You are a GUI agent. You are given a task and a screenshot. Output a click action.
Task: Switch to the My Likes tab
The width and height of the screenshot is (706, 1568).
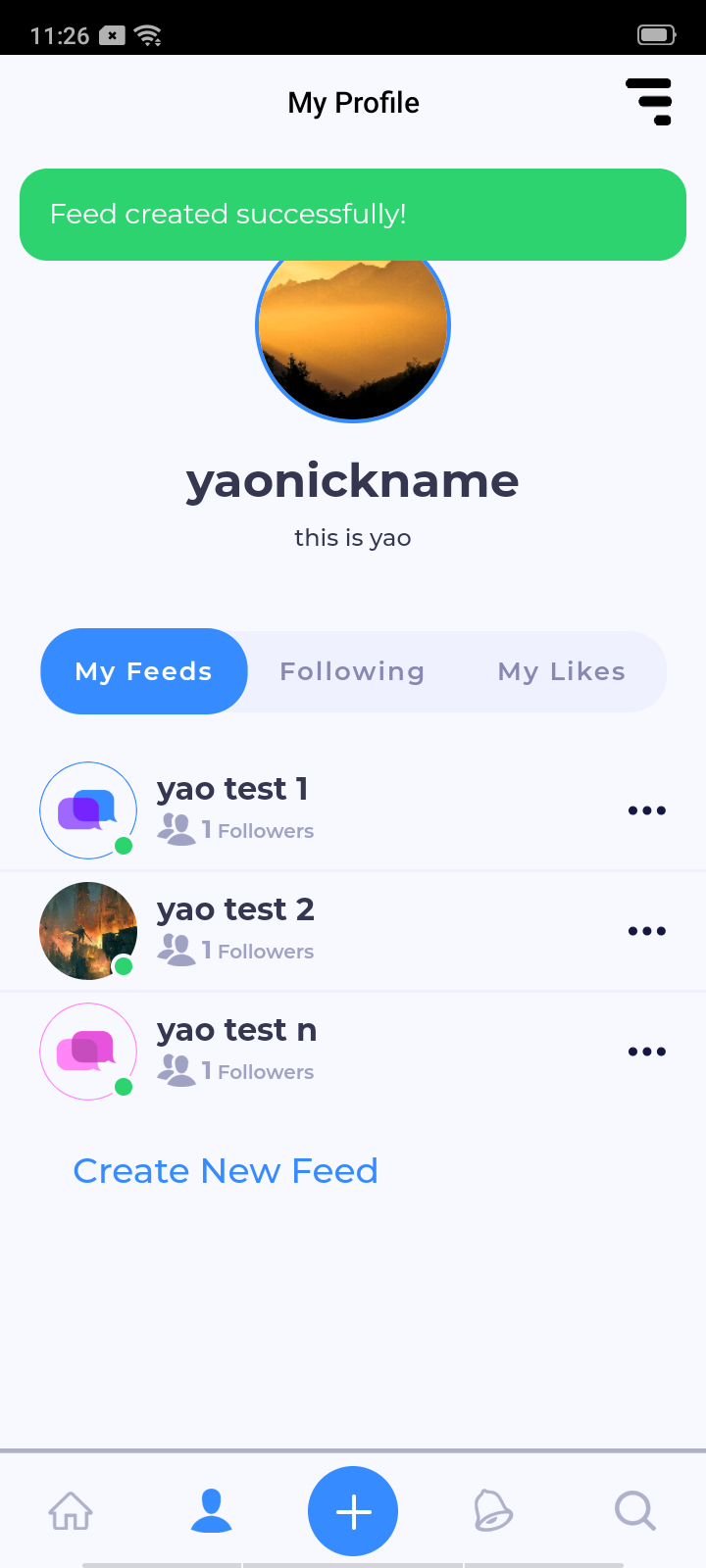[x=561, y=671]
